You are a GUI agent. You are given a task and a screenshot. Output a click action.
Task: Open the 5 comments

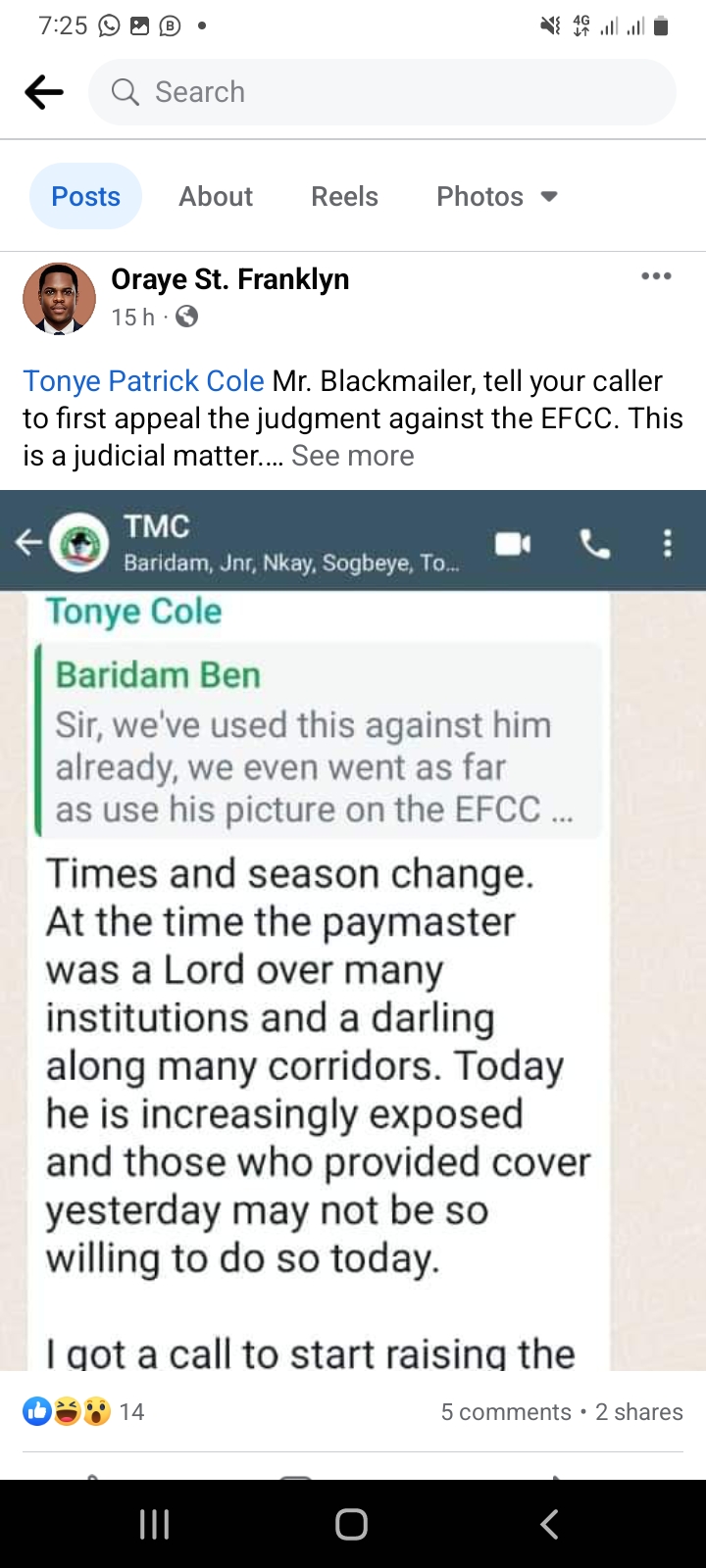[x=506, y=1412]
